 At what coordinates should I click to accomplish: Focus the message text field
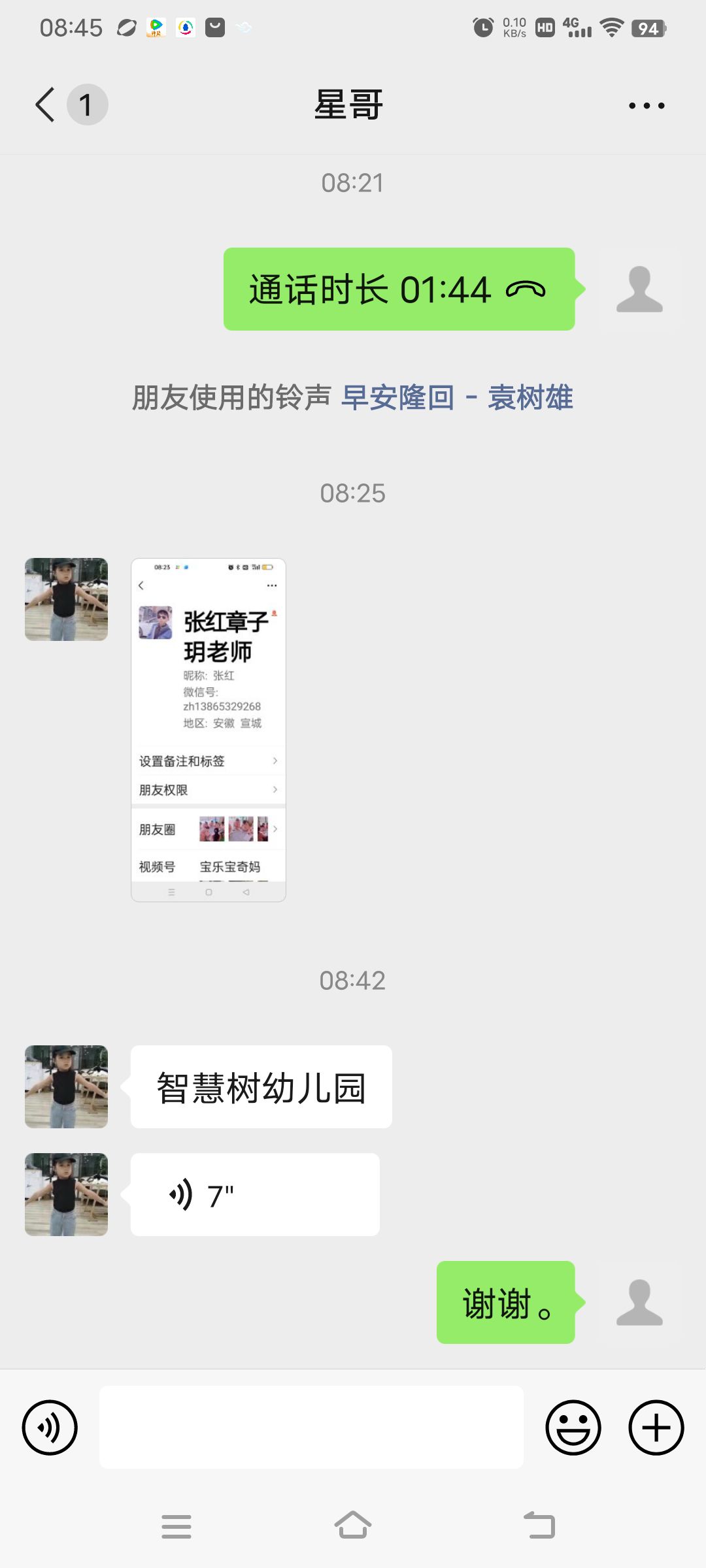point(311,1428)
